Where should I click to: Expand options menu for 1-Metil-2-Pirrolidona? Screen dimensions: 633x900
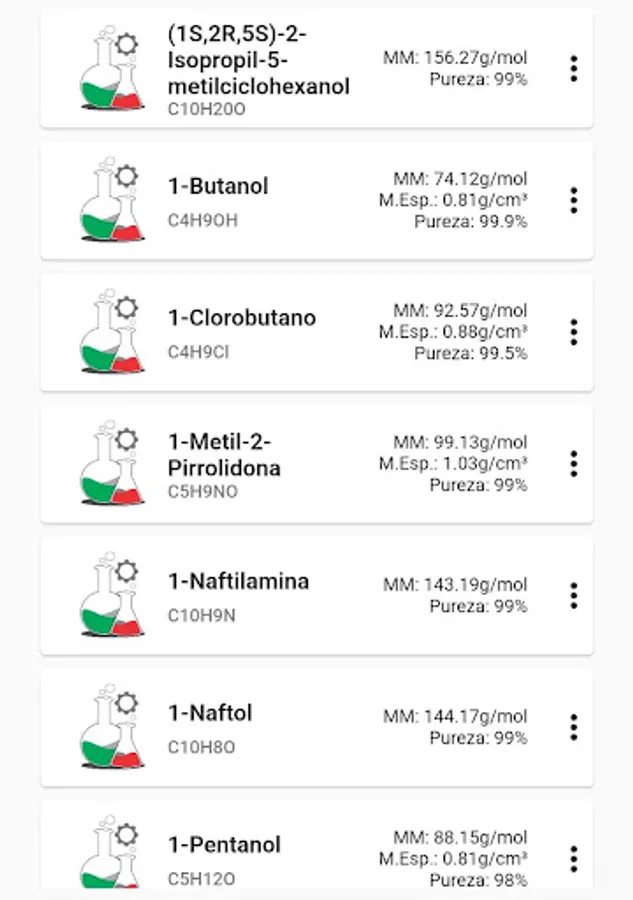tap(573, 464)
